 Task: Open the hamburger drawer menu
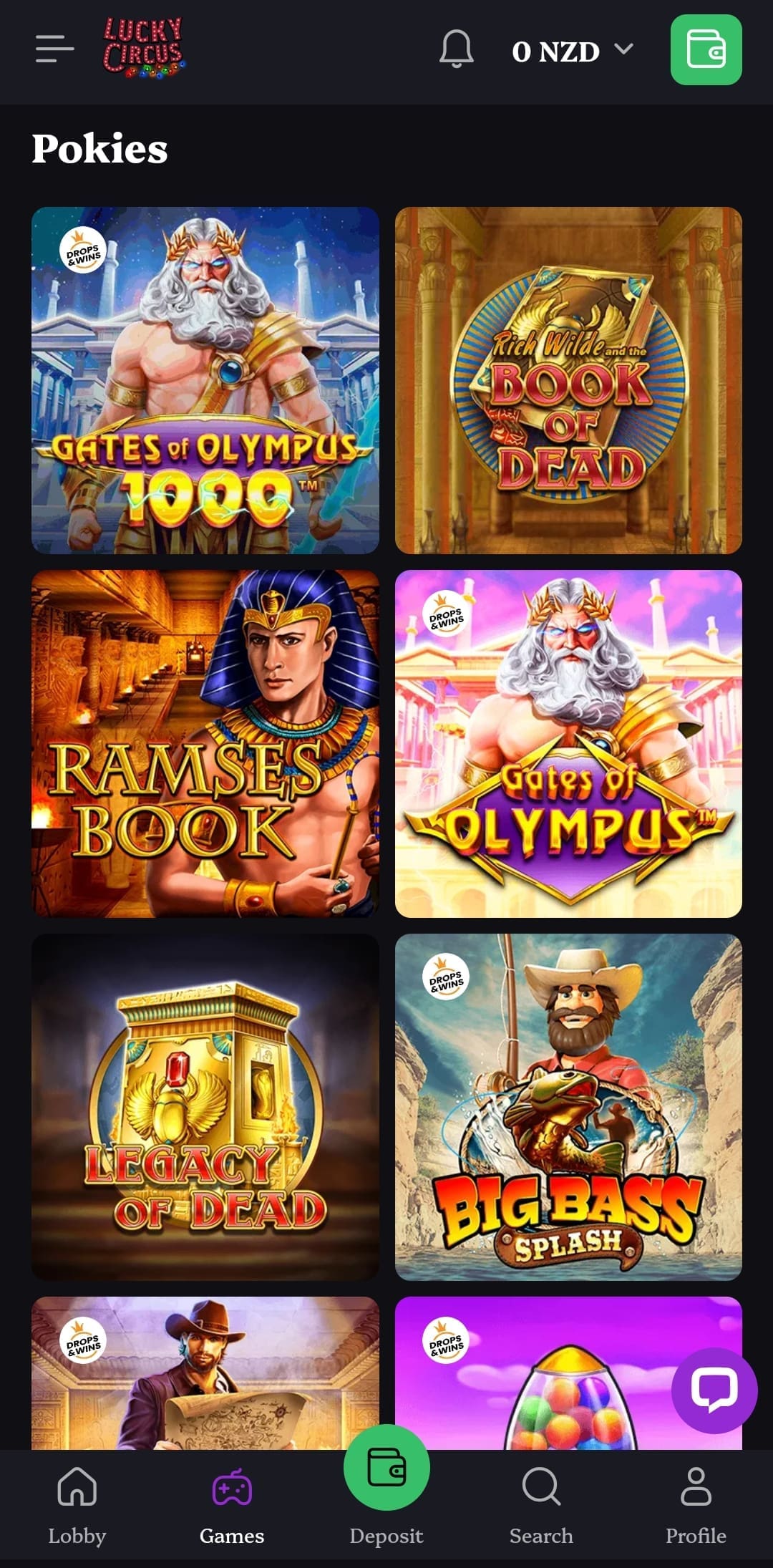tap(55, 49)
